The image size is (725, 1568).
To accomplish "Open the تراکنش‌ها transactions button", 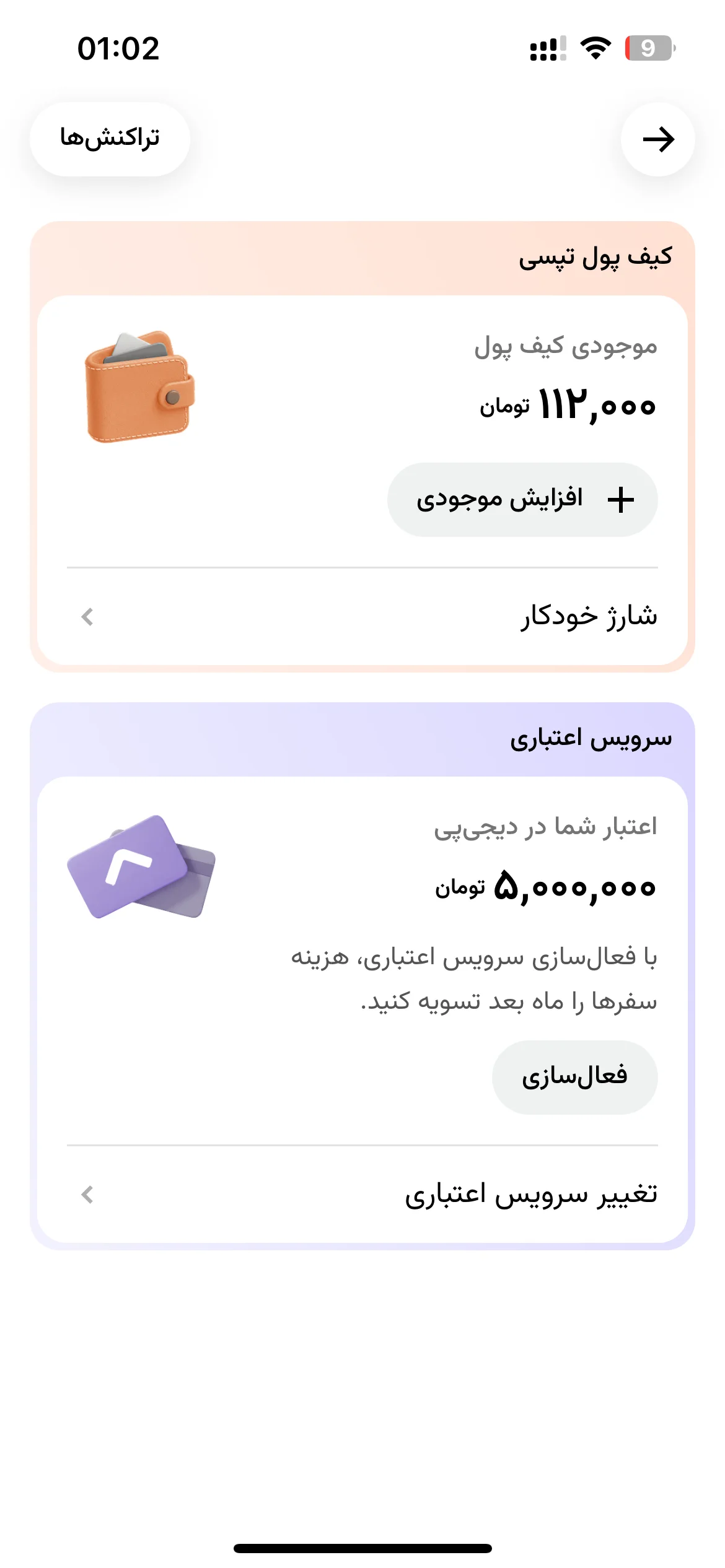I will pos(110,139).
